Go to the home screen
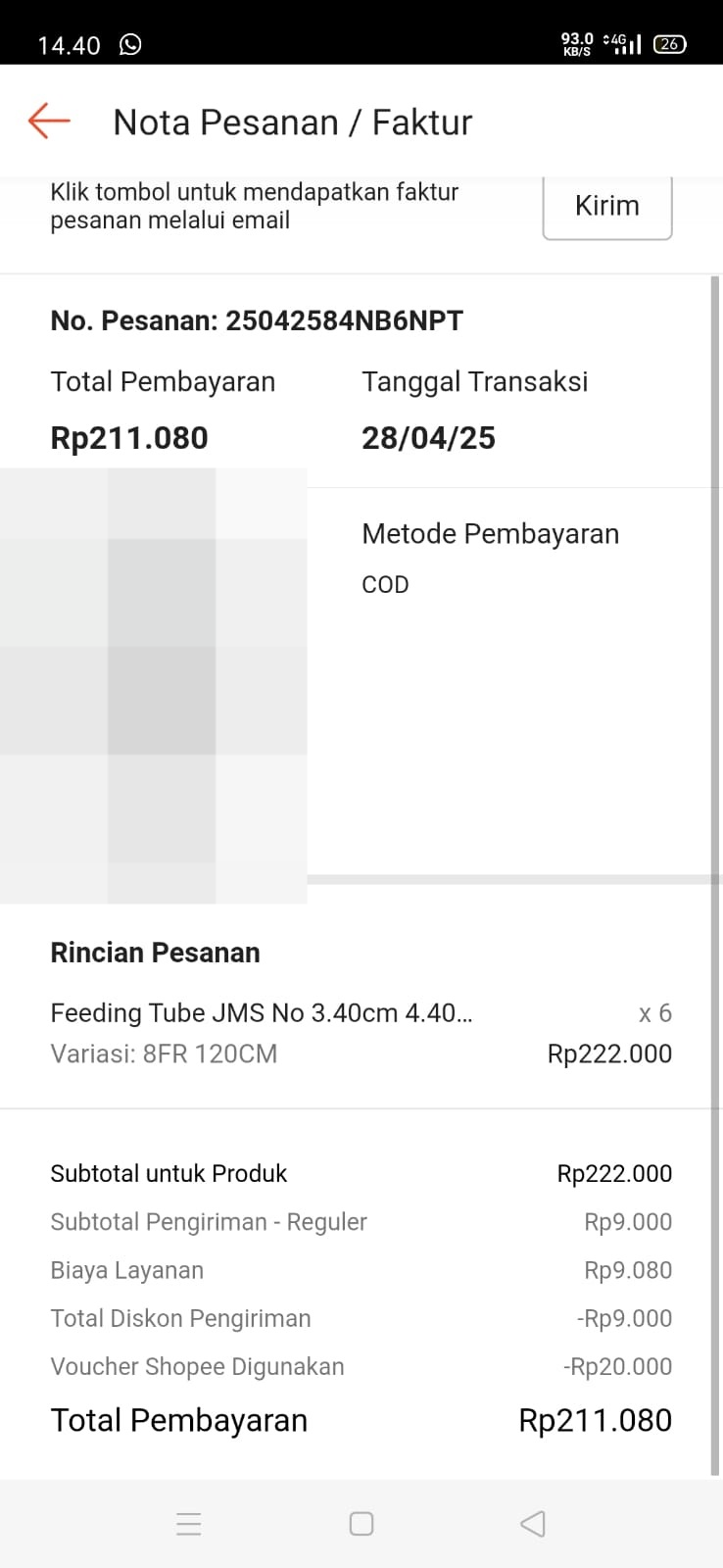723x1568 pixels. tap(361, 1524)
